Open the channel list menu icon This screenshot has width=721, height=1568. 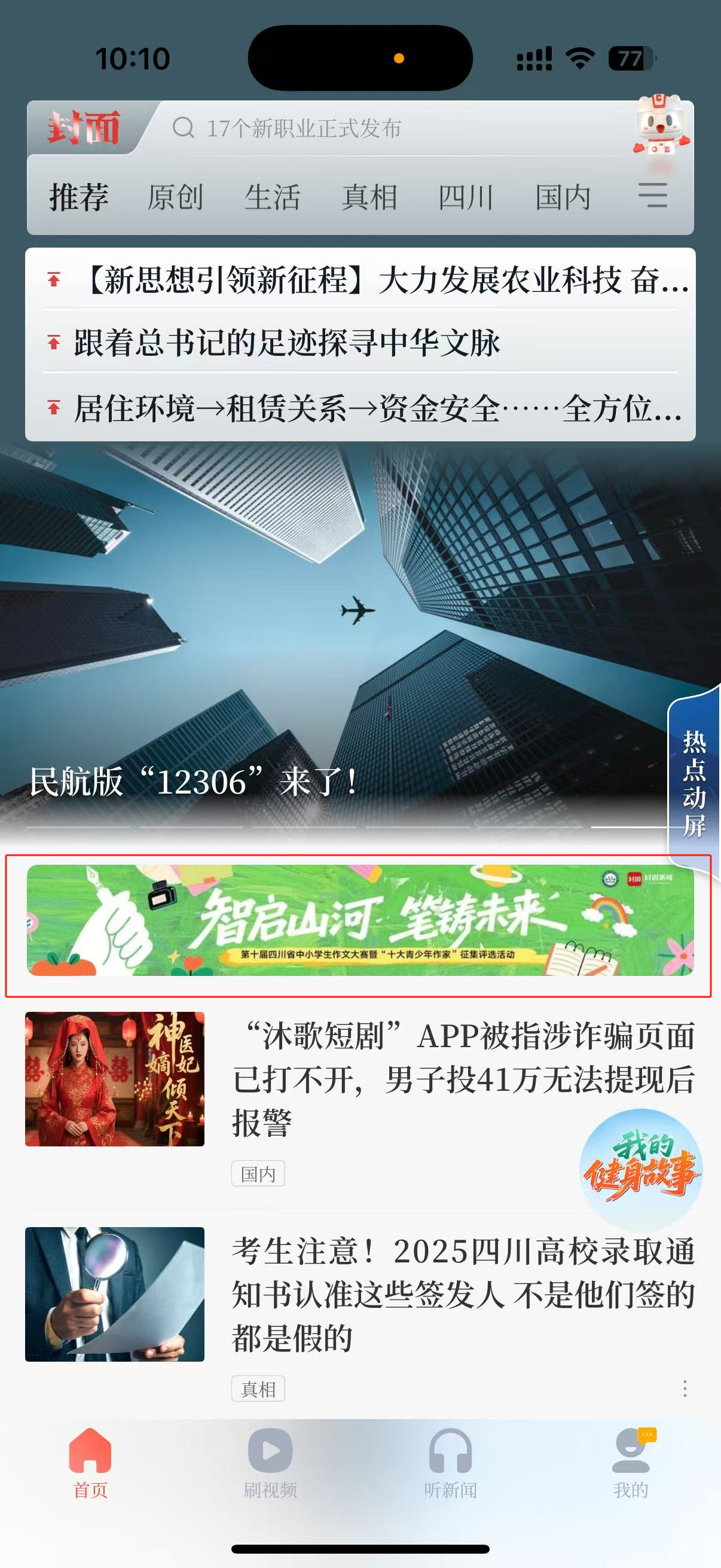653,196
